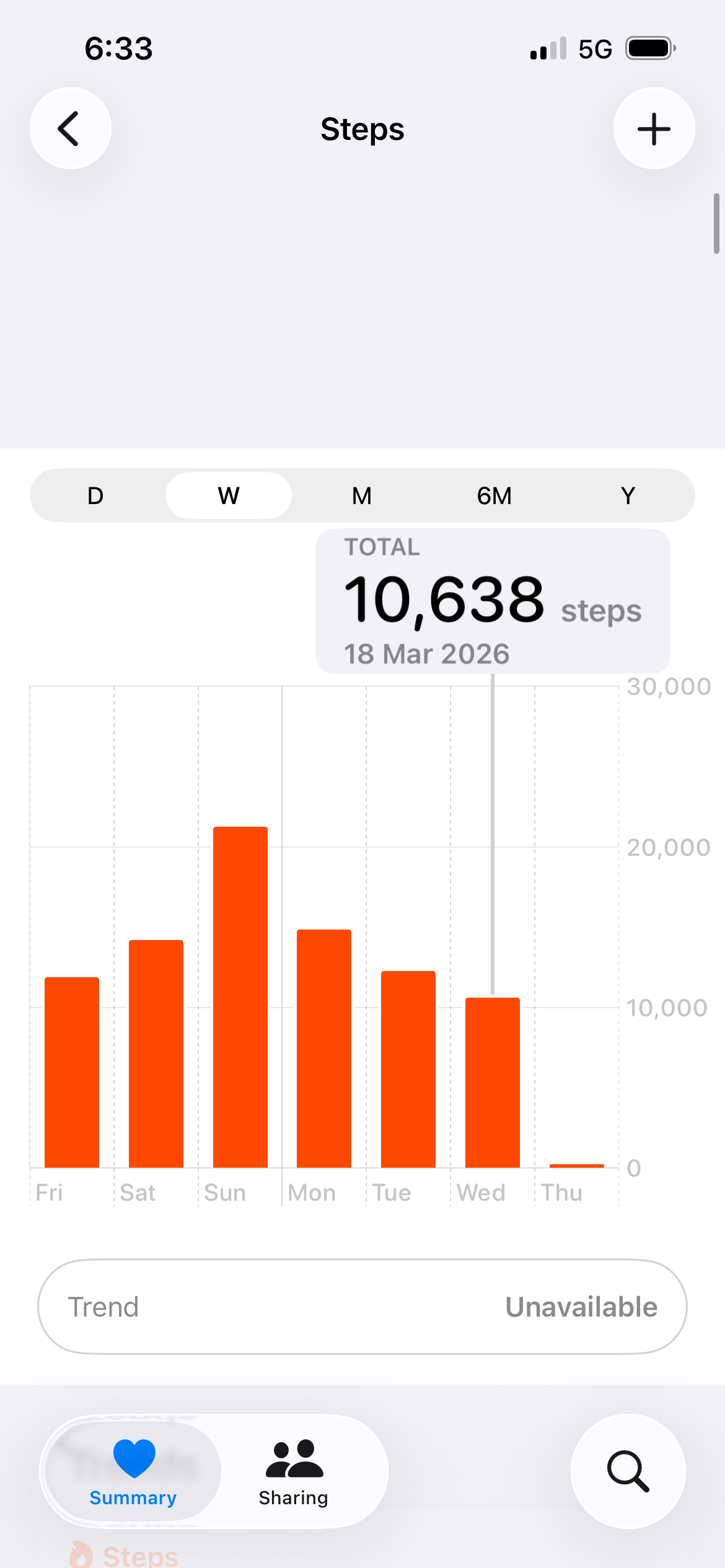
Task: Select the W week view
Action: point(229,496)
